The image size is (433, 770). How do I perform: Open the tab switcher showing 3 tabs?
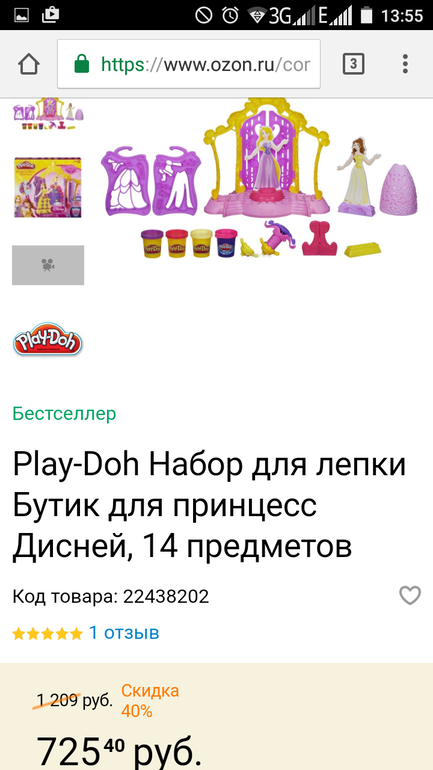tap(353, 64)
